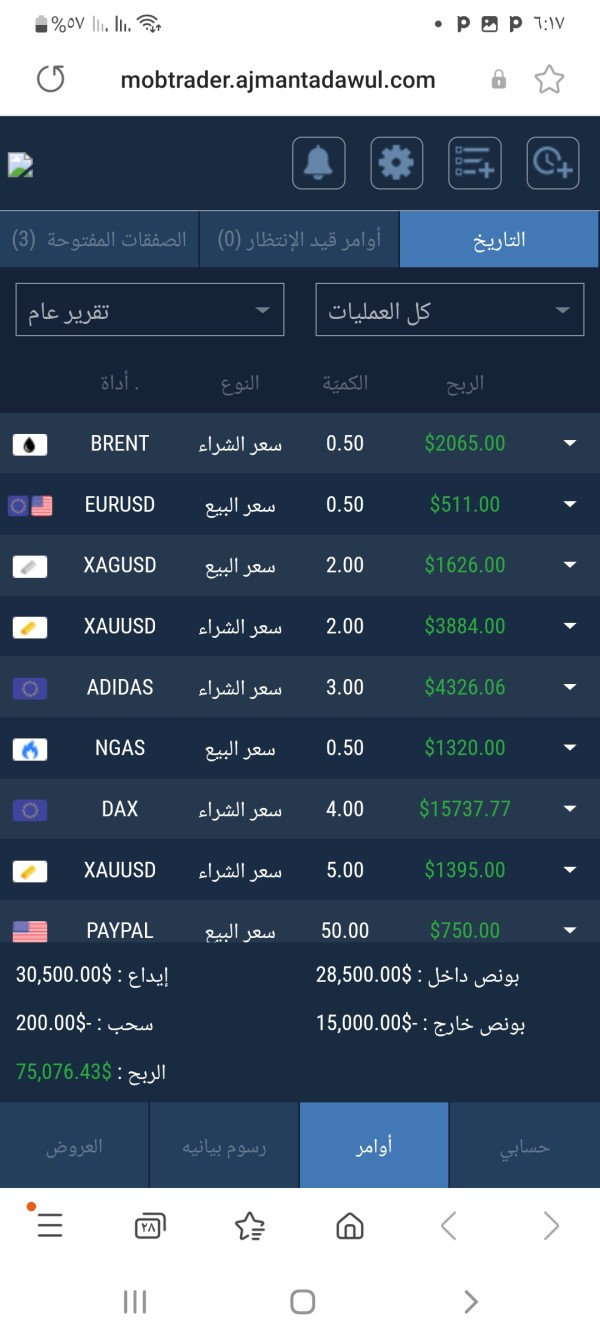Bookmark this page with the star
The width and height of the screenshot is (600, 1338).
pos(549,80)
